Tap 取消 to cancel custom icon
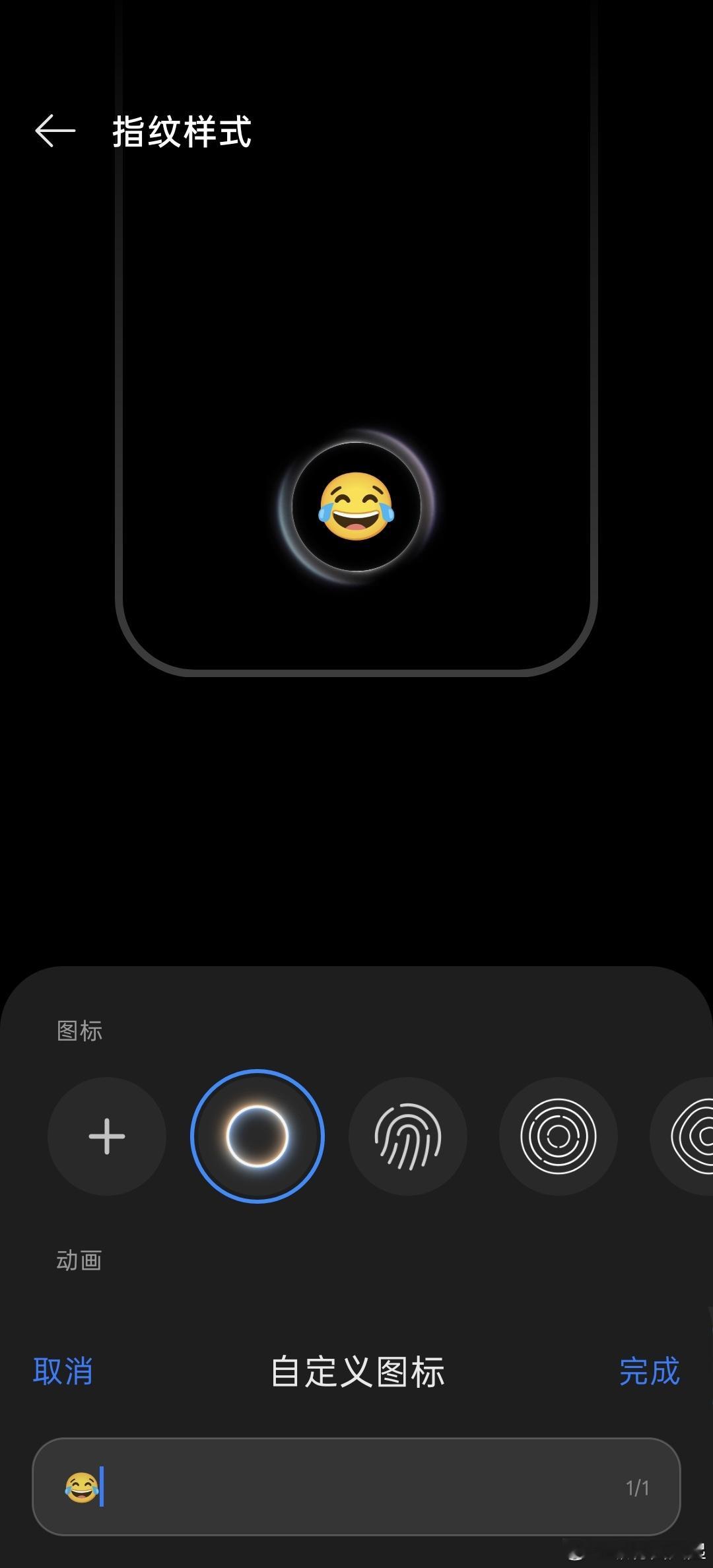713x1568 pixels. coord(63,1371)
